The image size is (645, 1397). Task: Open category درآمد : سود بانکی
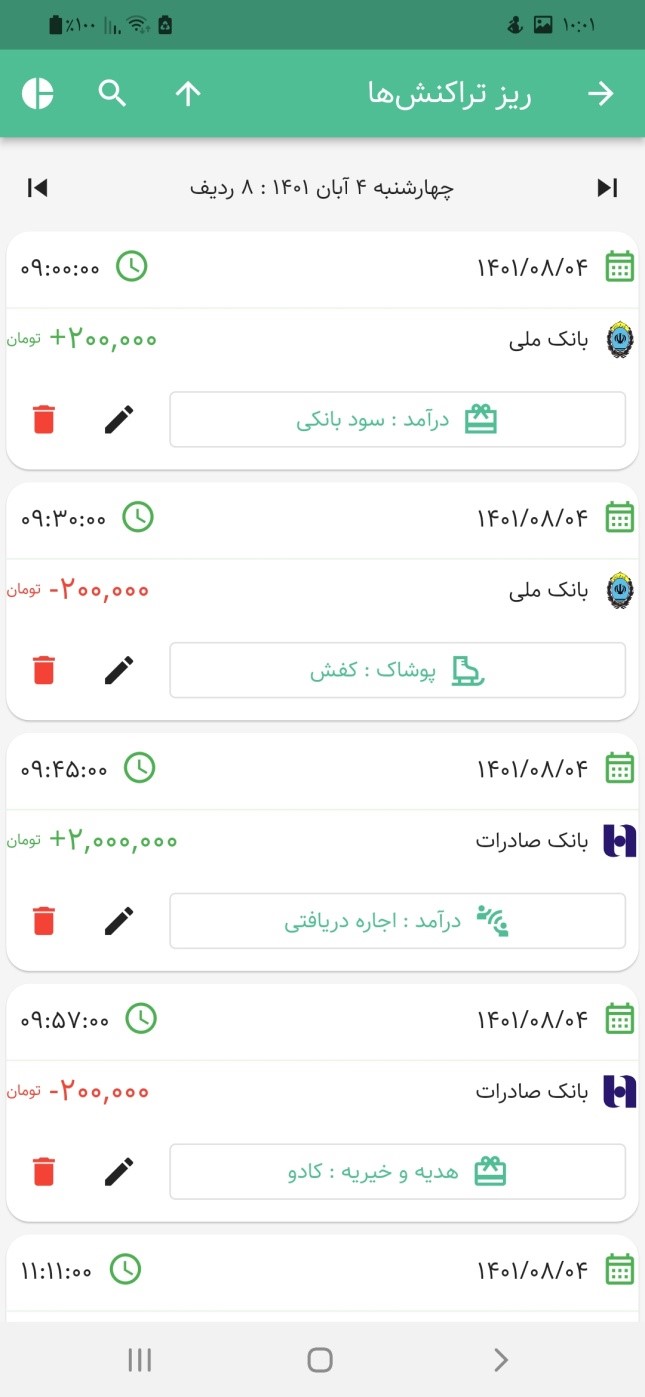(x=397, y=420)
